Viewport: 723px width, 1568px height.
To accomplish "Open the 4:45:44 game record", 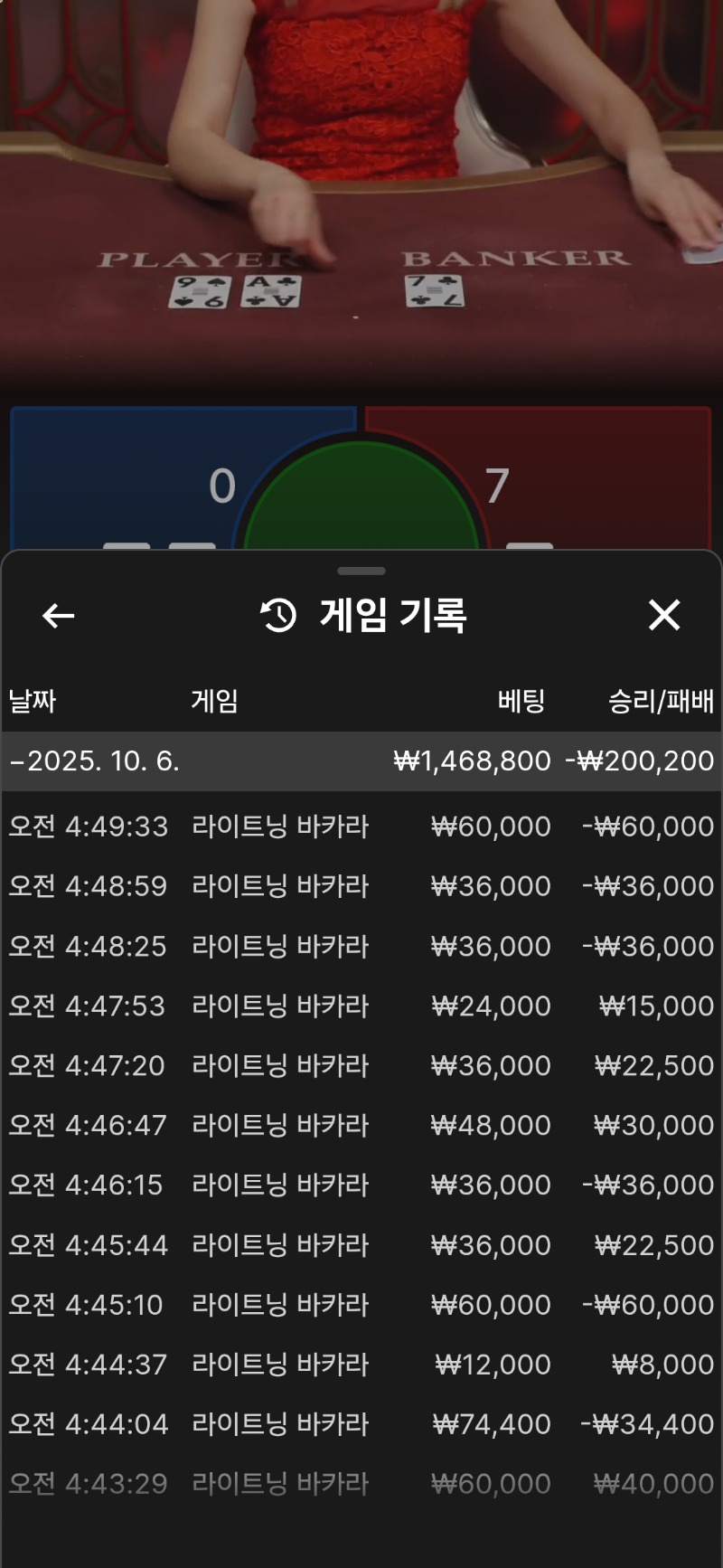I will click(361, 1245).
